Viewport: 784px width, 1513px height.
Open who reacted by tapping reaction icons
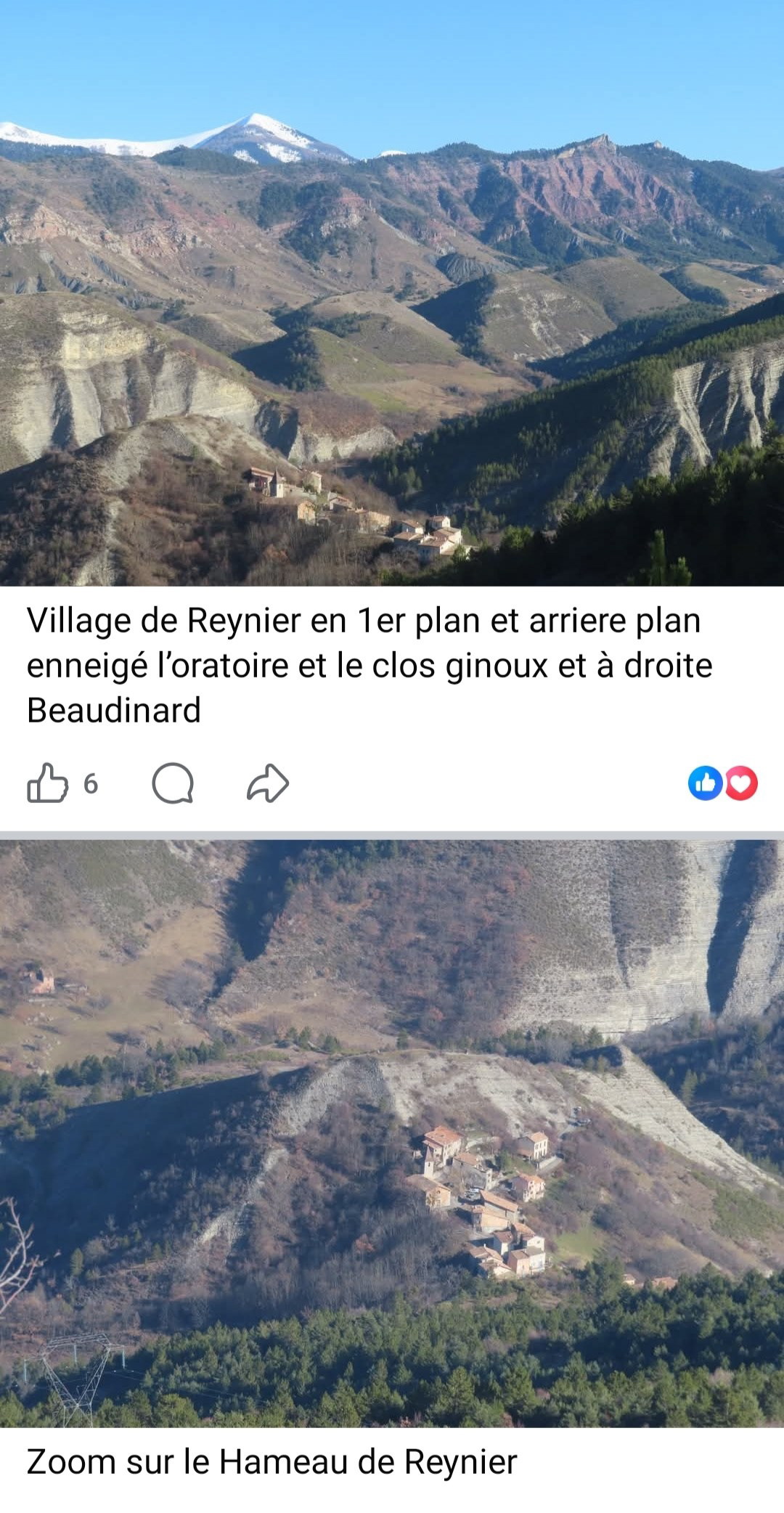click(x=722, y=783)
